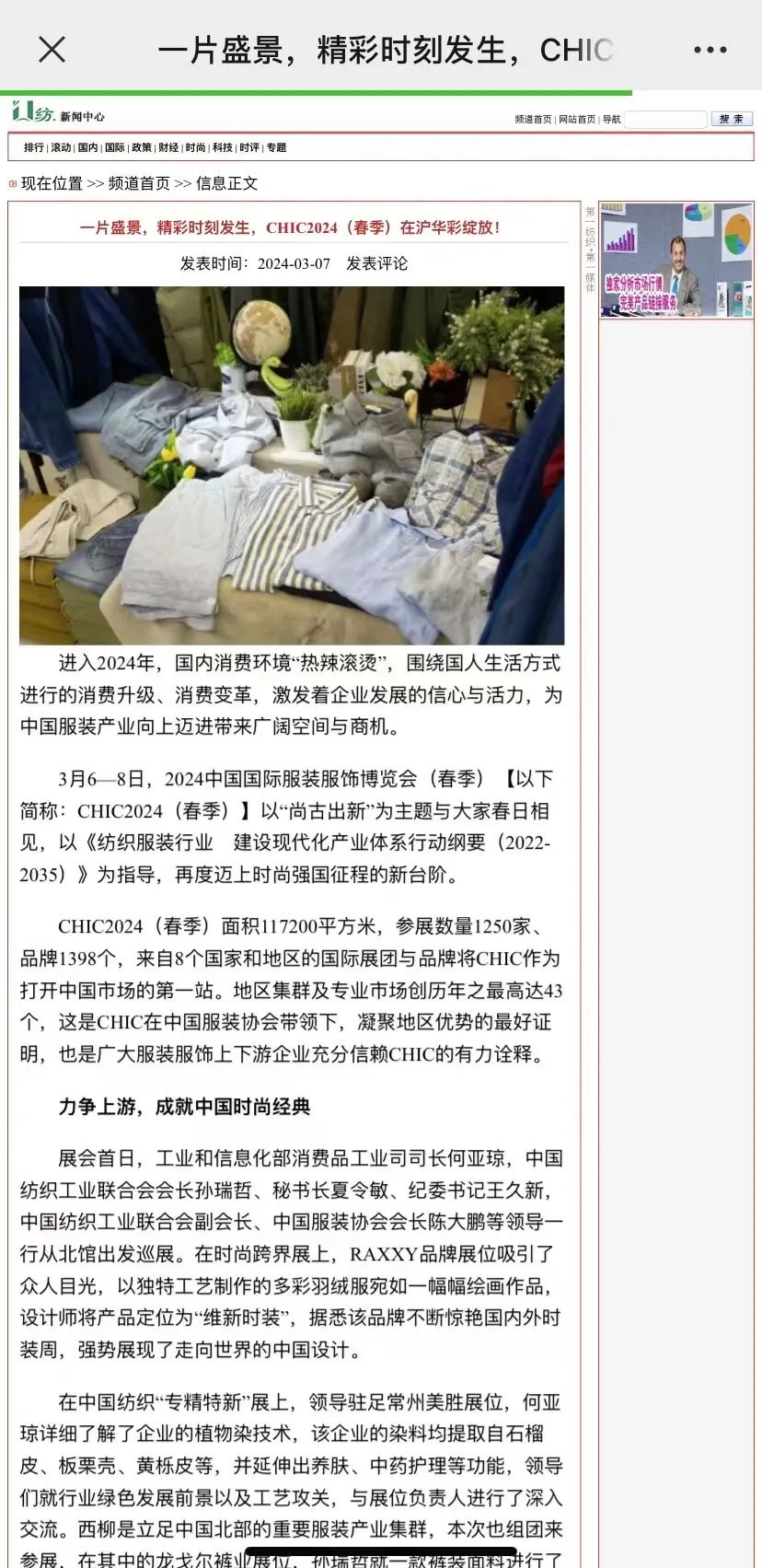
Task: Open the 排行 news section
Action: [34, 147]
